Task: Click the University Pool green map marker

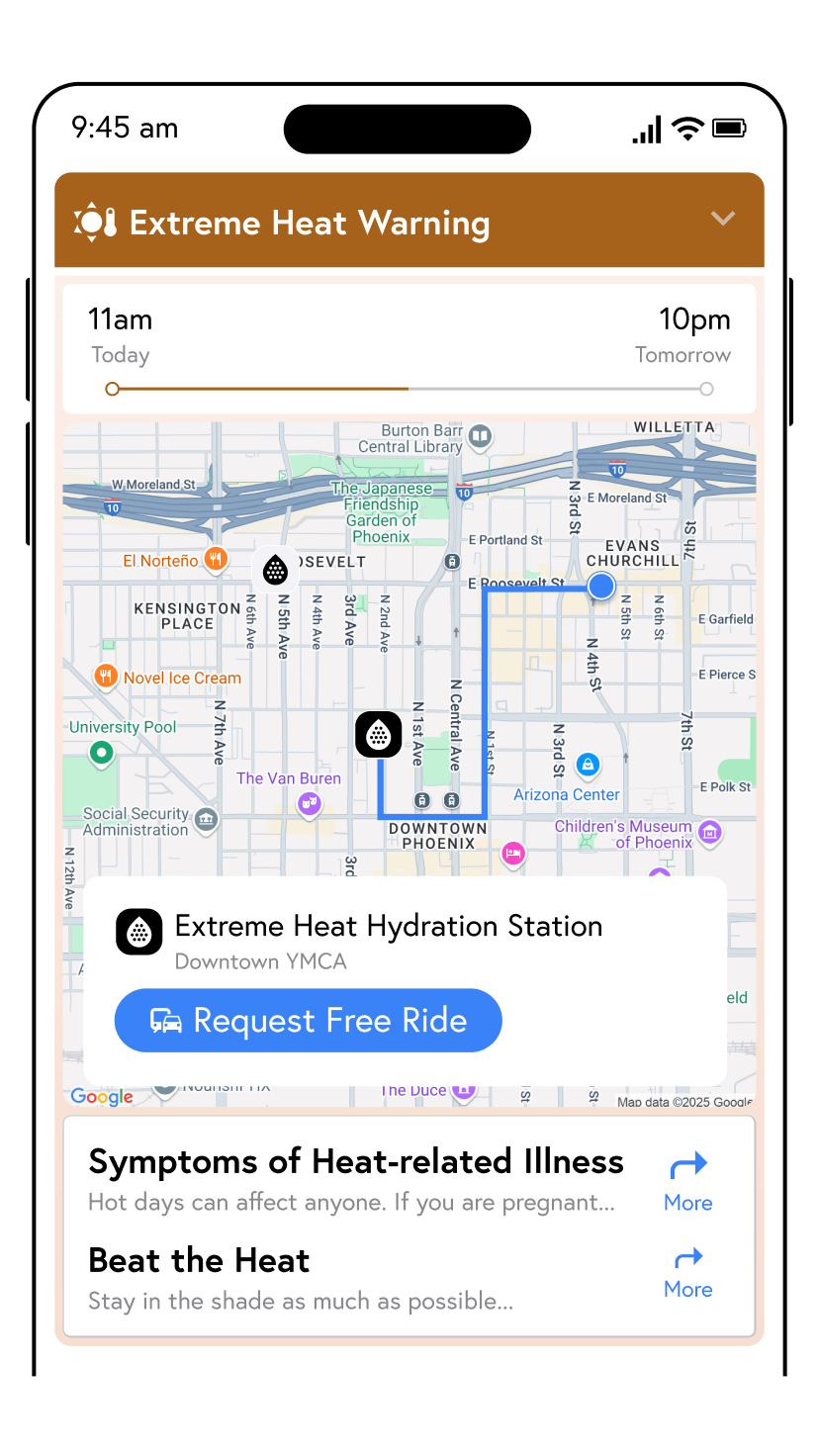Action: (x=101, y=754)
